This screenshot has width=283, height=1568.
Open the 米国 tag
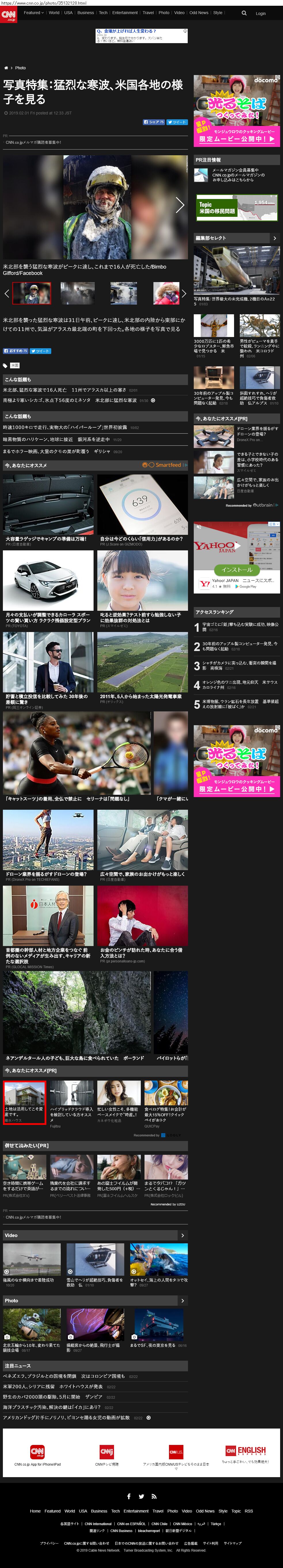click(x=15, y=365)
